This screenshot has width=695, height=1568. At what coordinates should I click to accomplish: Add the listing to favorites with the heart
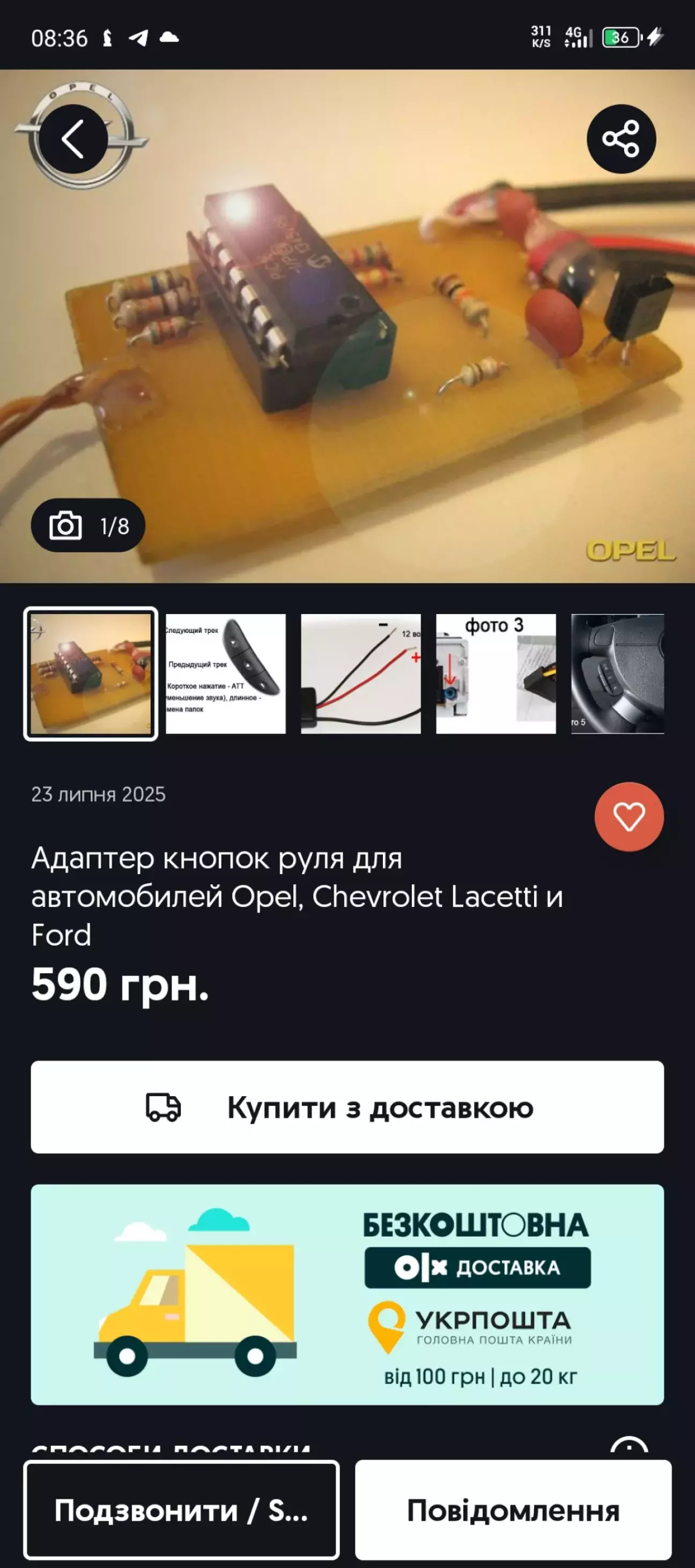(629, 817)
